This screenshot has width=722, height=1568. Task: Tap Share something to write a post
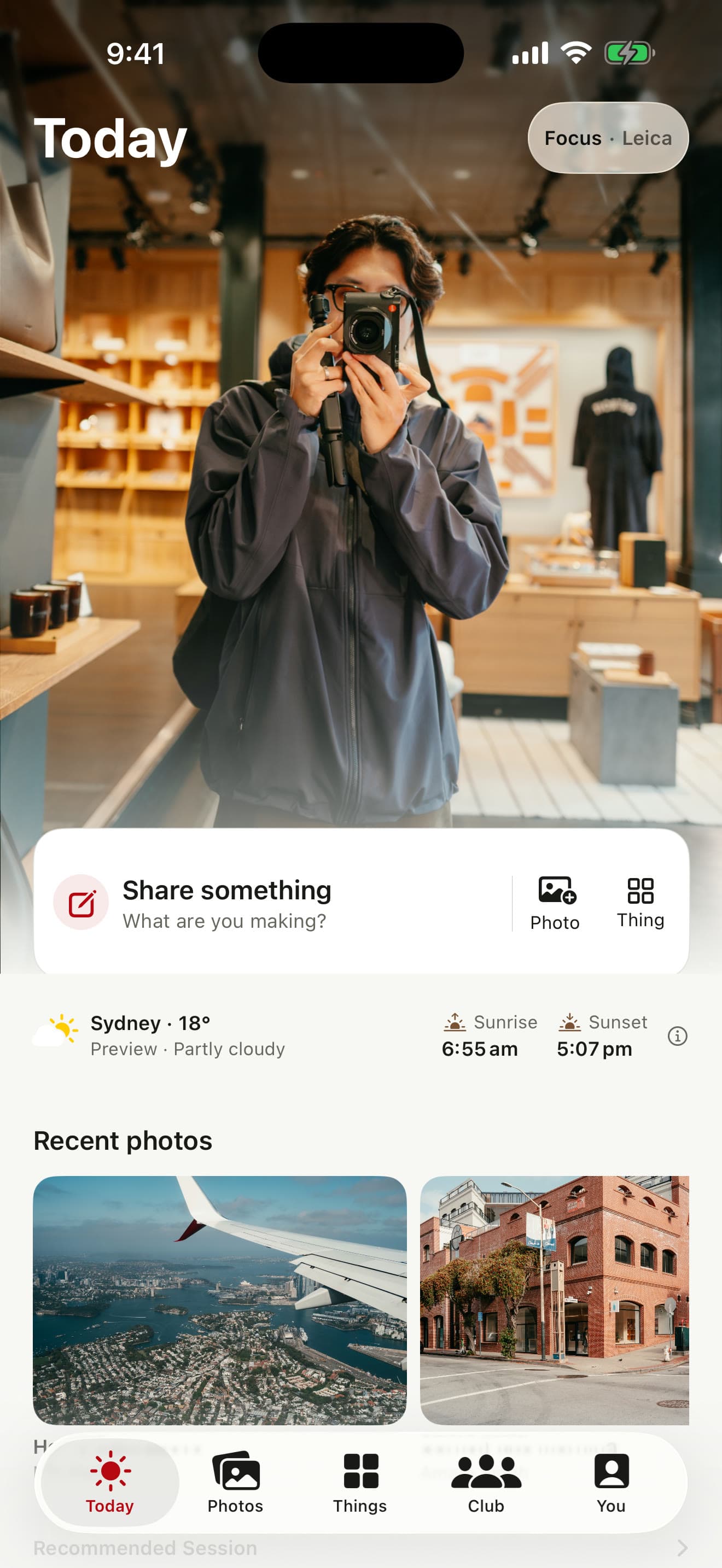point(226,903)
